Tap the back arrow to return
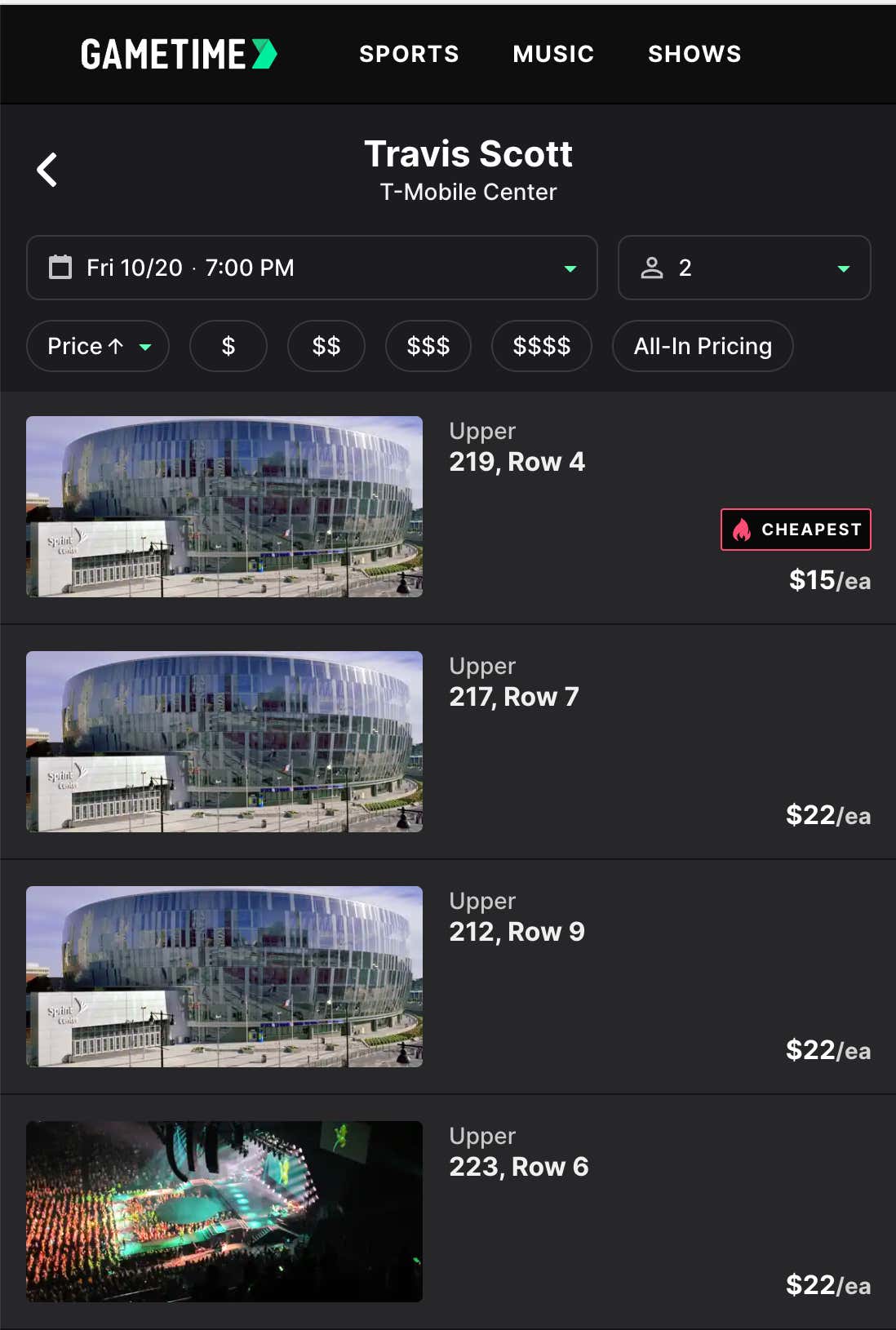Screen dimensions: 896x1330 [47, 170]
